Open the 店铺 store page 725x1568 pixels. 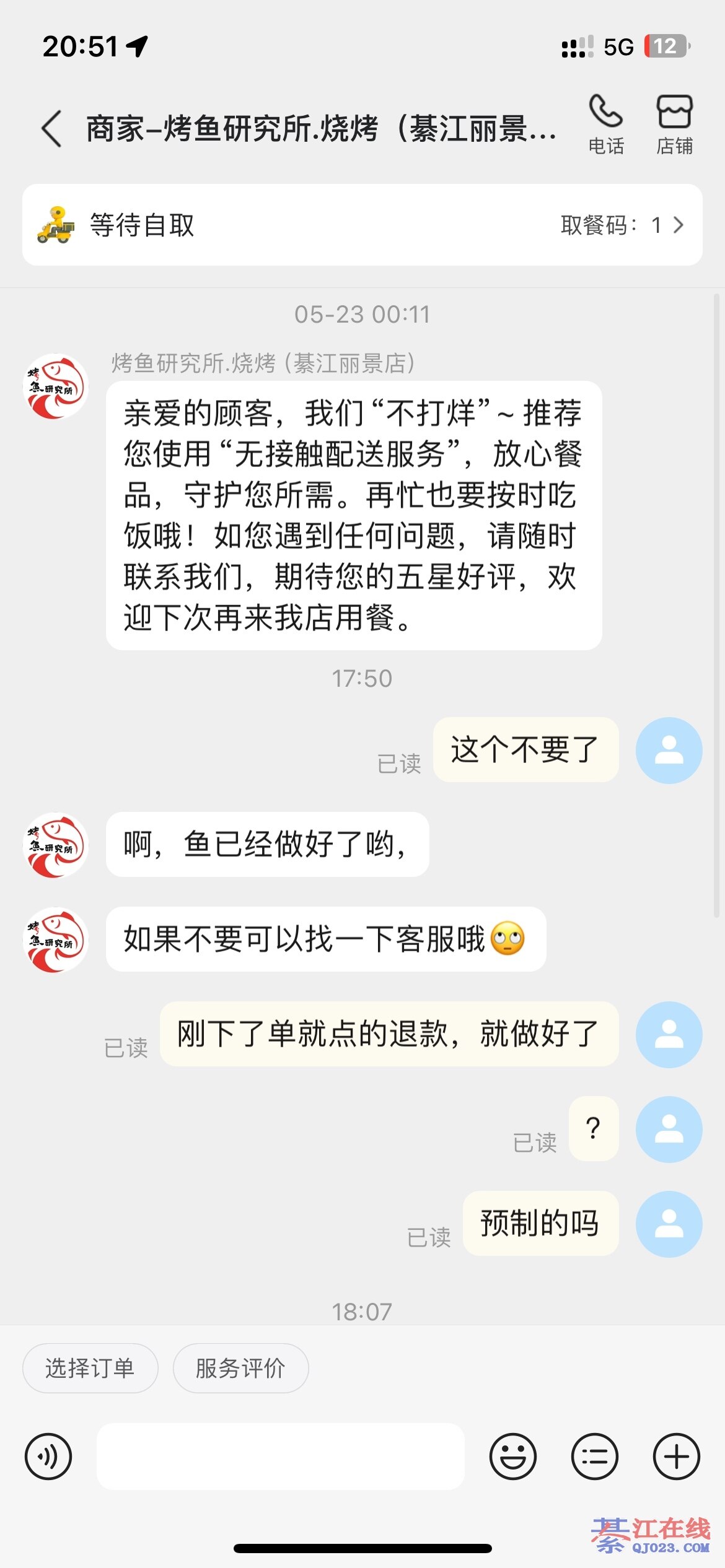674,124
